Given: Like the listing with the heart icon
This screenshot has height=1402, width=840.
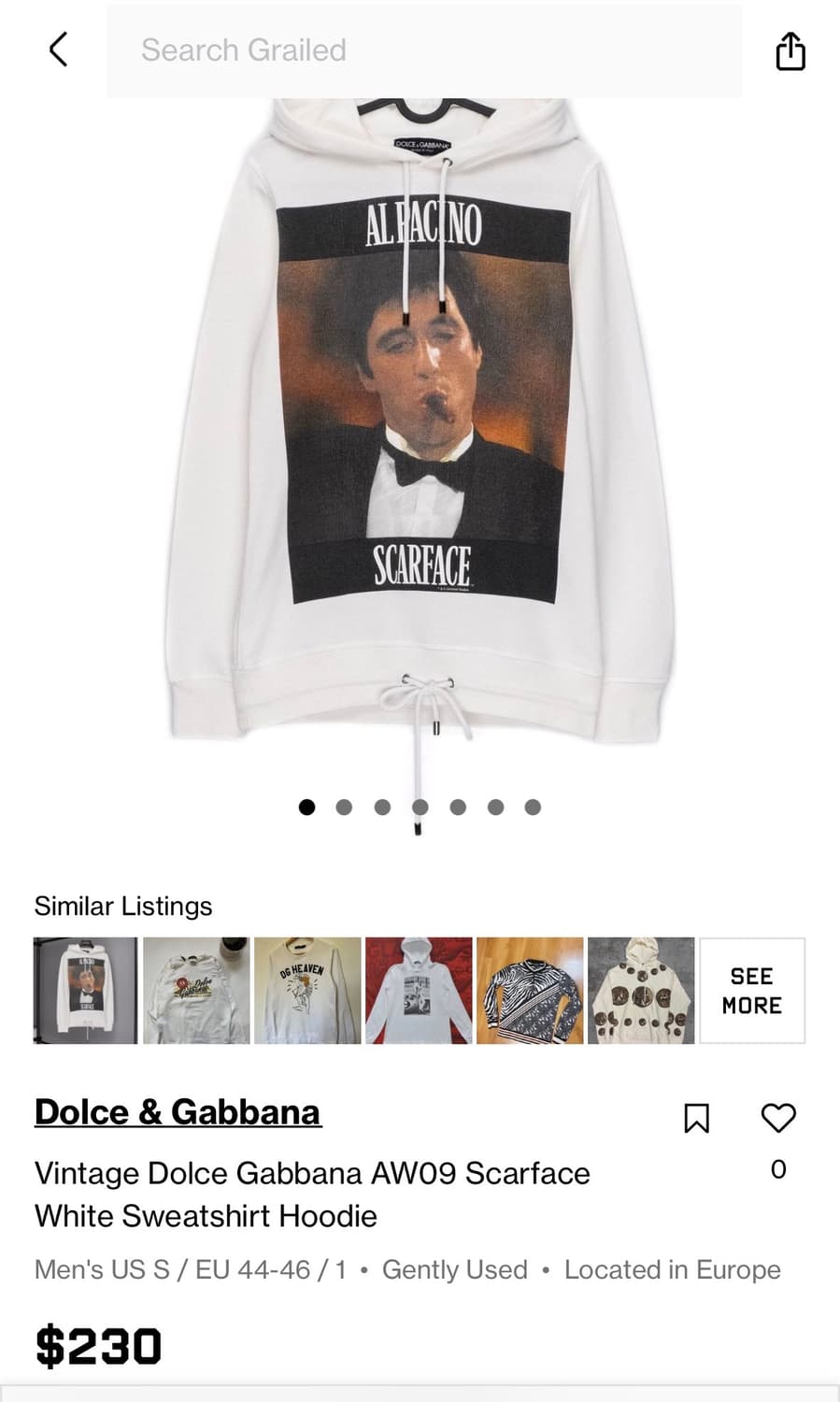Looking at the screenshot, I should click(x=778, y=1118).
